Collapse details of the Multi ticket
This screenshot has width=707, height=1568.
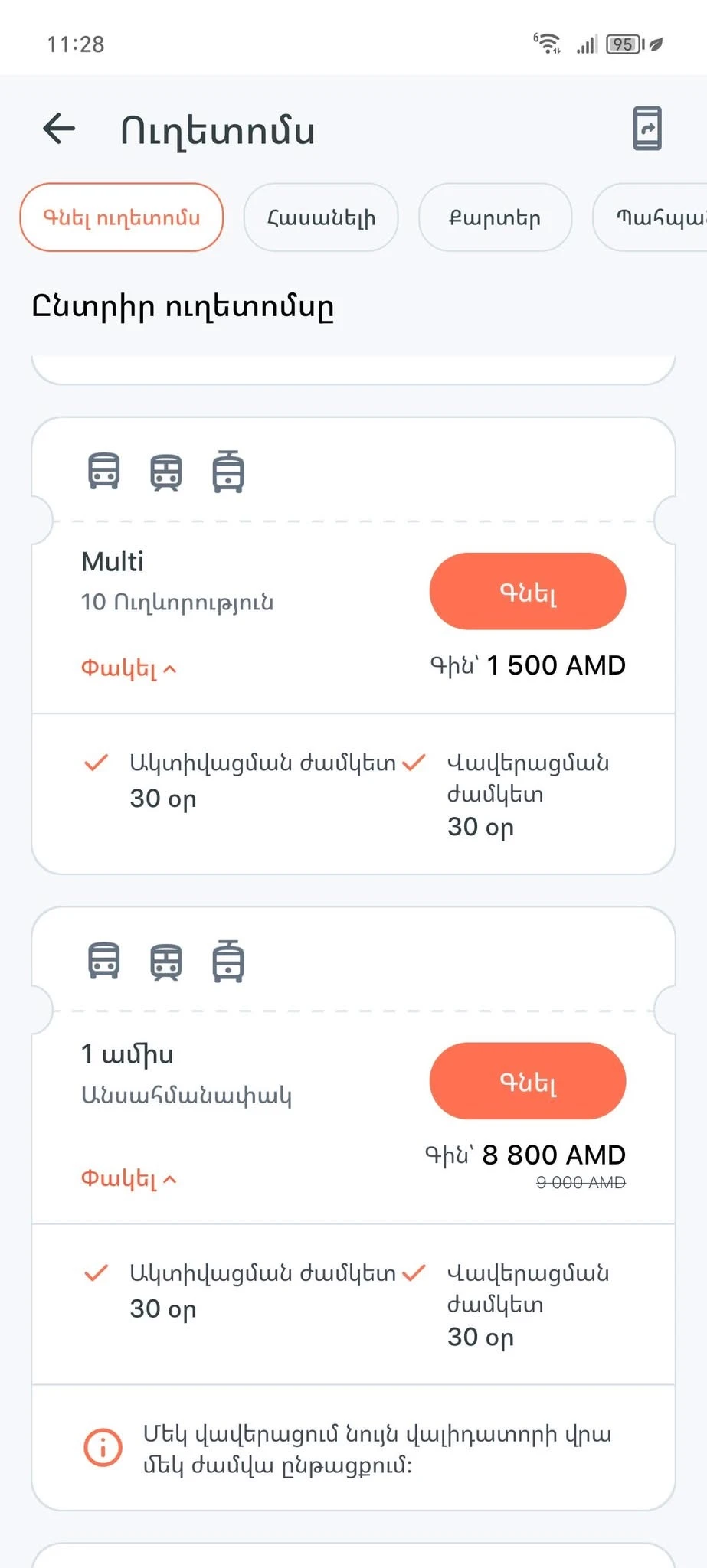click(129, 668)
